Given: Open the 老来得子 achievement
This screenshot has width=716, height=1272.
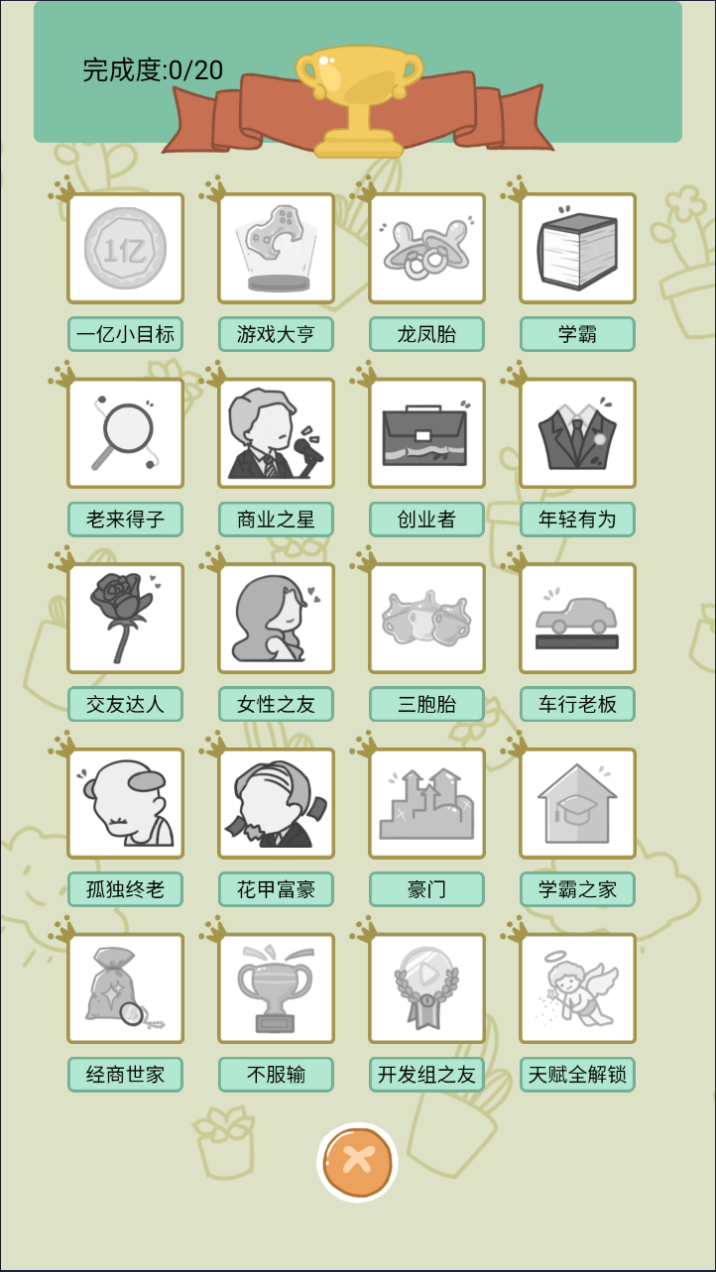Looking at the screenshot, I should (125, 434).
